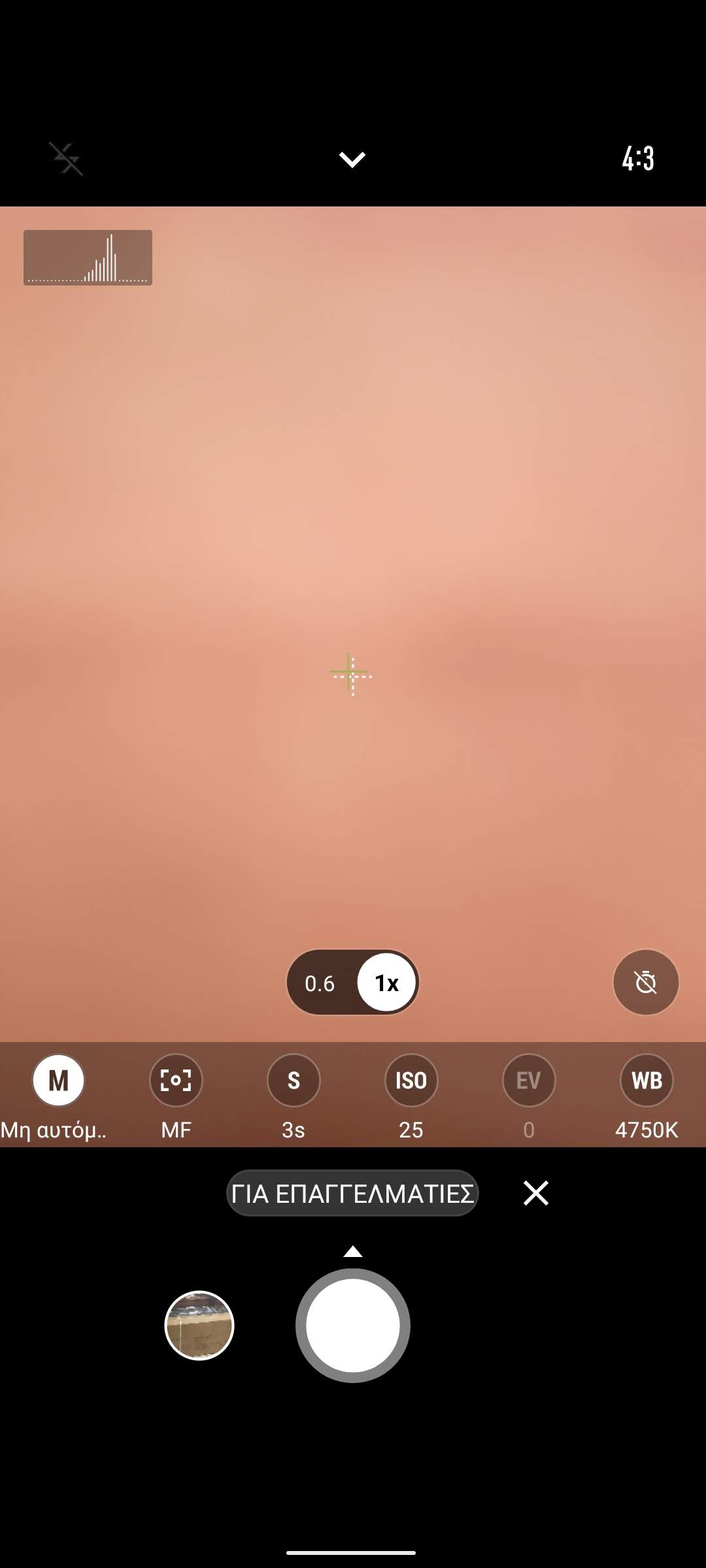Open the self-timer option
The width and height of the screenshot is (706, 1568).
pyautogui.click(x=646, y=982)
